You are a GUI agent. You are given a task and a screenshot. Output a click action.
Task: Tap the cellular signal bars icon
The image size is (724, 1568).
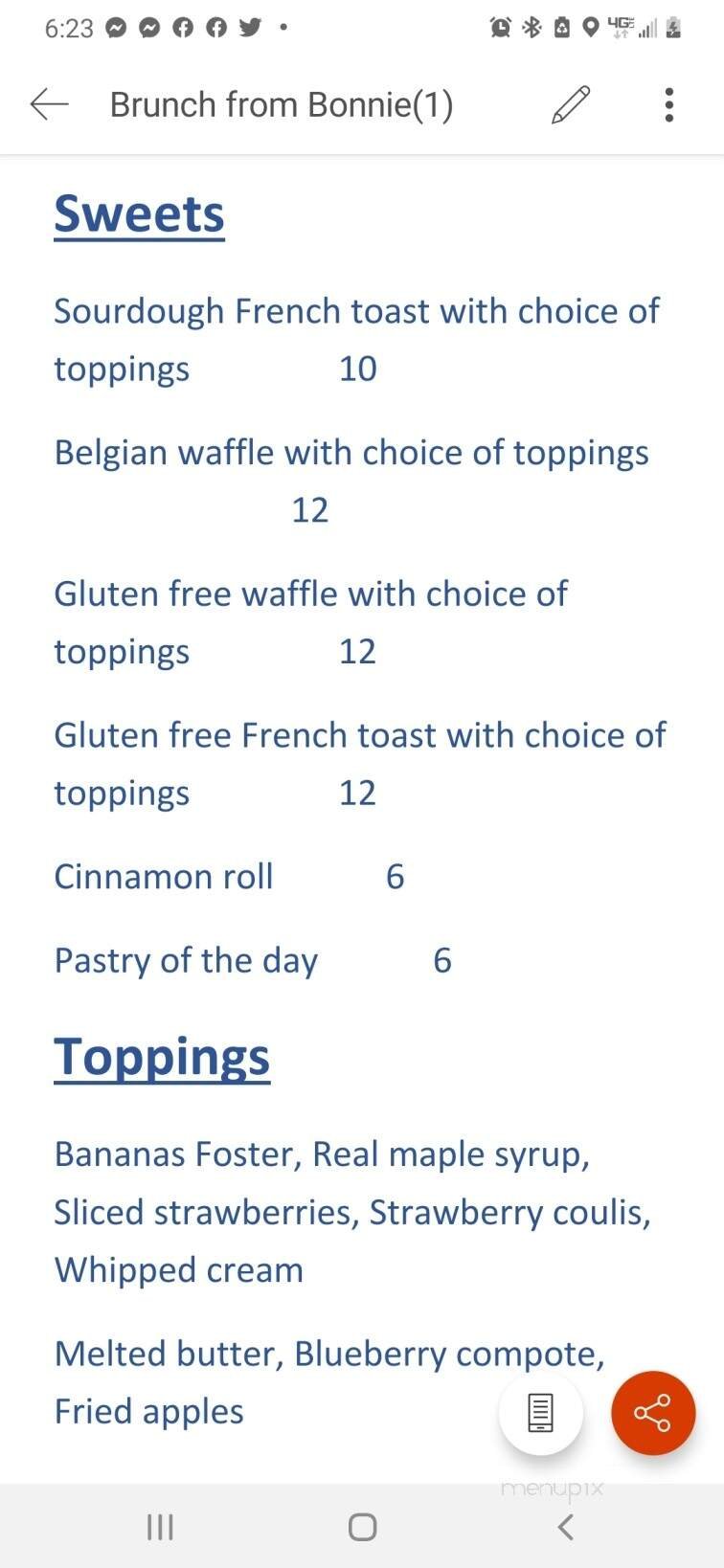(x=645, y=30)
